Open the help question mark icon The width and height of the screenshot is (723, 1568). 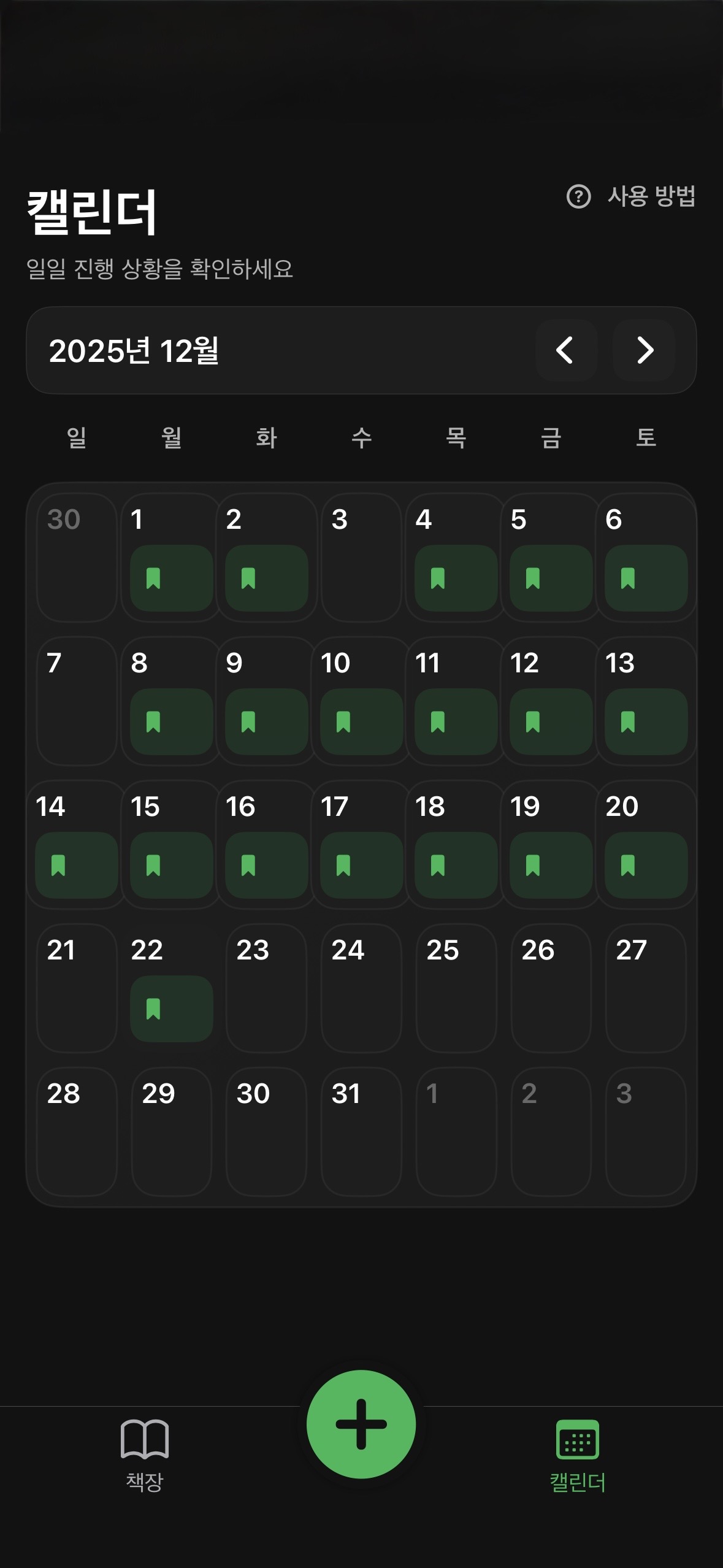[579, 197]
